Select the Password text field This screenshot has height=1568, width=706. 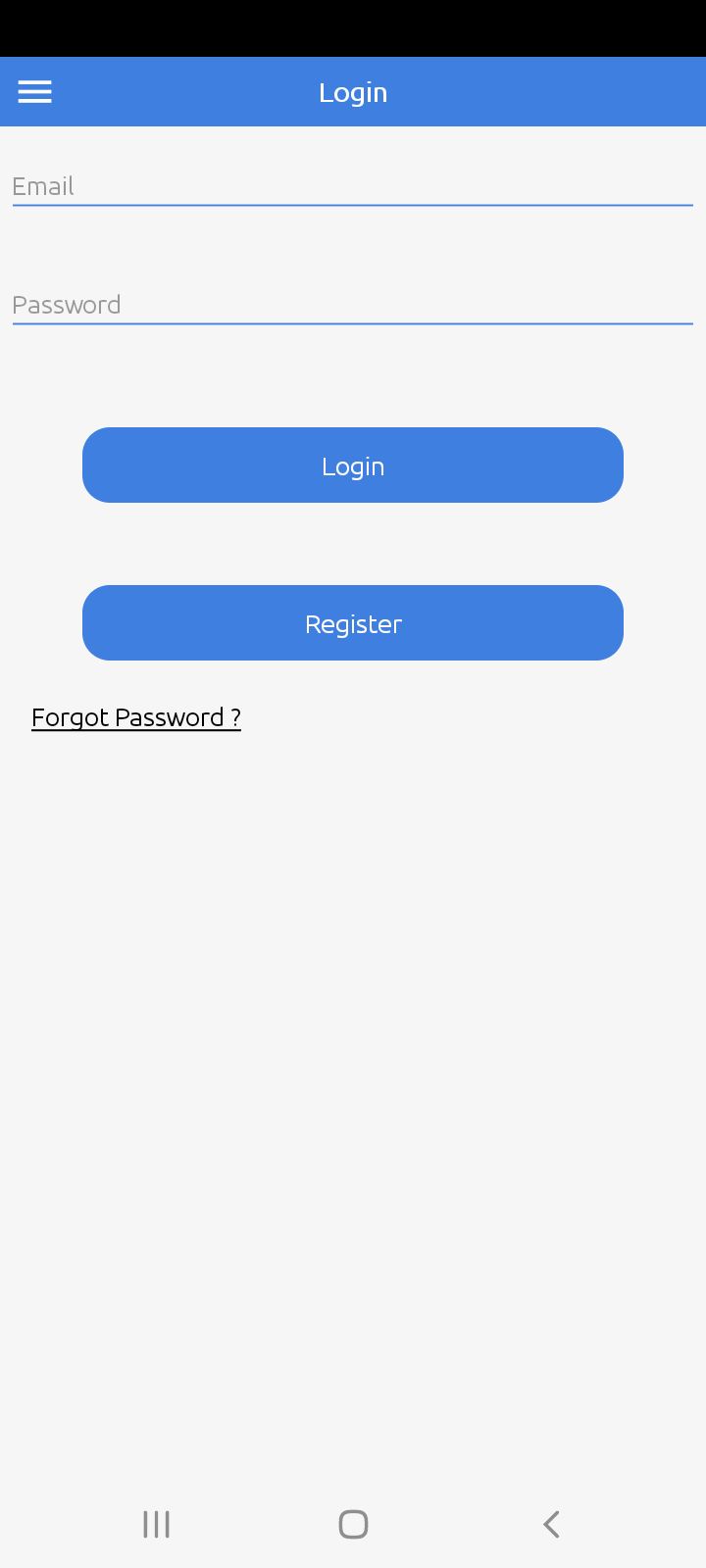[x=352, y=305]
